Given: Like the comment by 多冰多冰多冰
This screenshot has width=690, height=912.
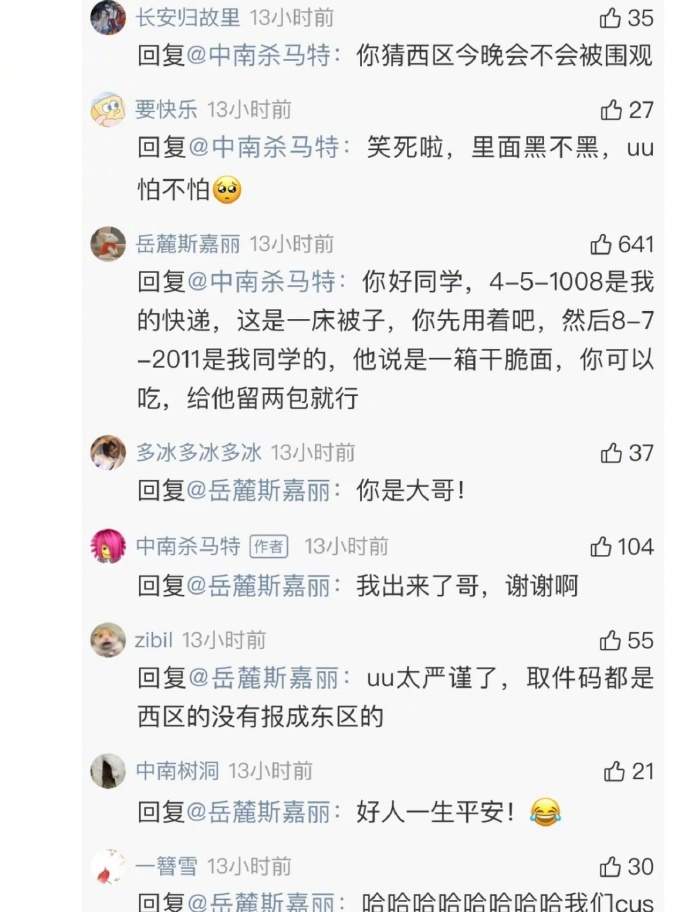Looking at the screenshot, I should (611, 453).
